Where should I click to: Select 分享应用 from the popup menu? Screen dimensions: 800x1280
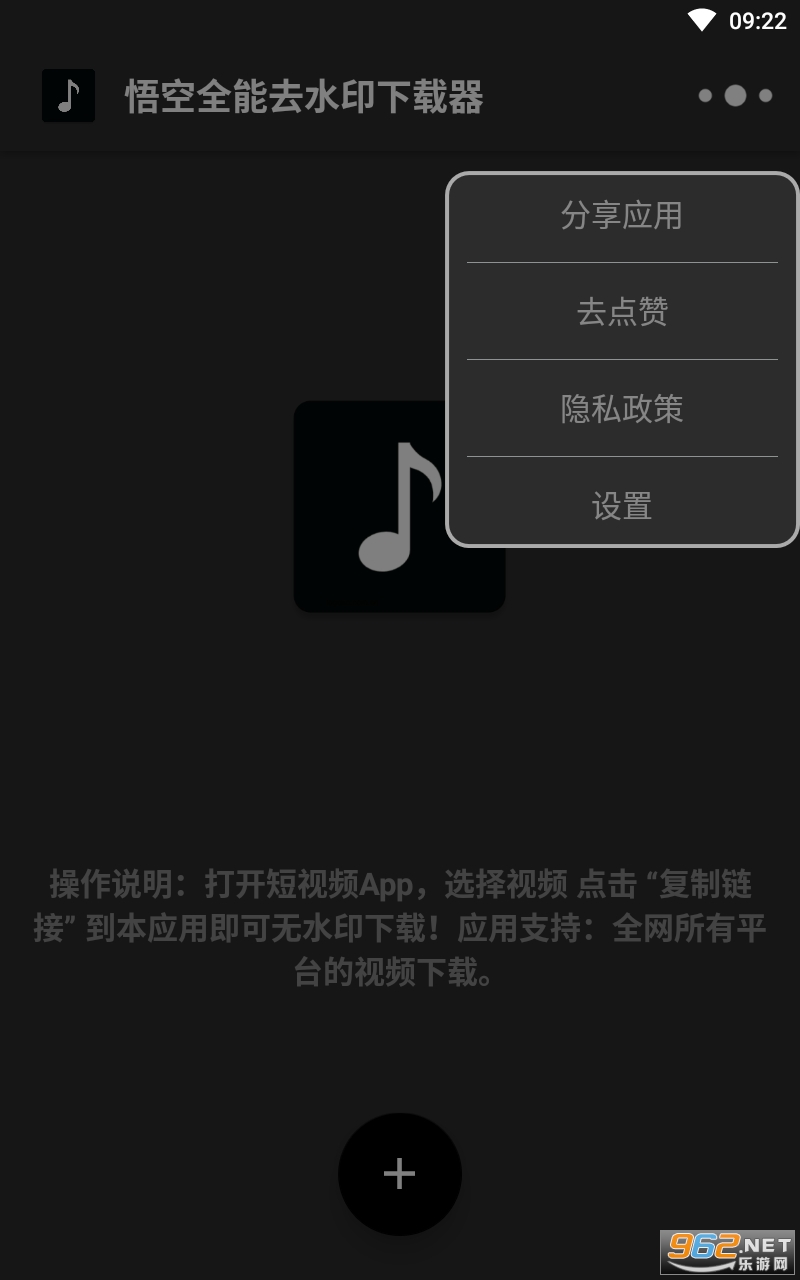pos(621,216)
